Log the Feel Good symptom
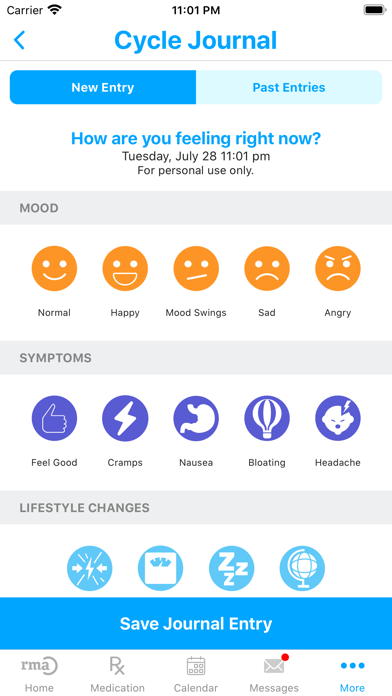This screenshot has width=392, height=696. point(54,419)
